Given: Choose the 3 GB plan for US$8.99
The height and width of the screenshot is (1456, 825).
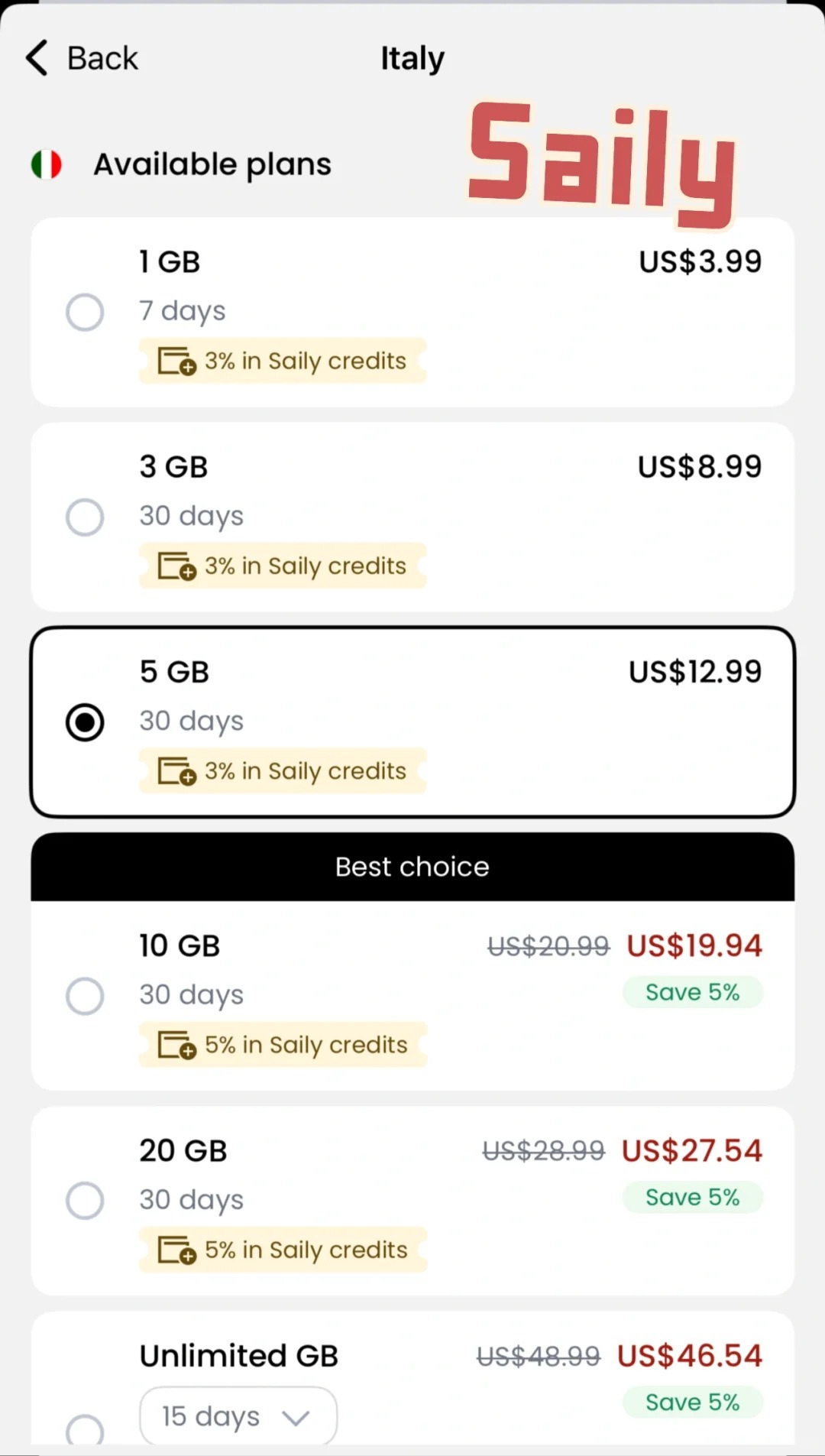Looking at the screenshot, I should (412, 517).
